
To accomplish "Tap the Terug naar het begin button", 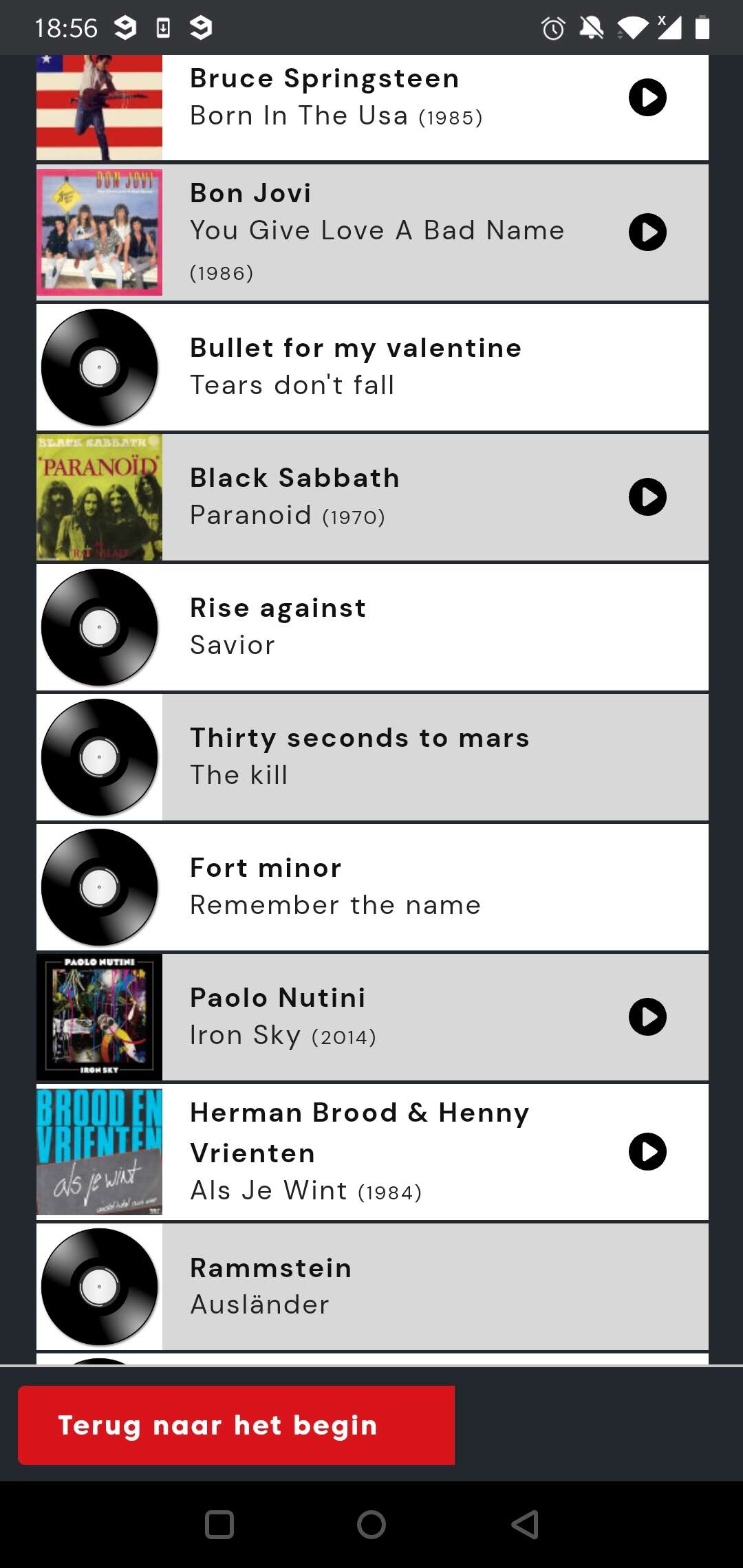I will pos(236,1425).
